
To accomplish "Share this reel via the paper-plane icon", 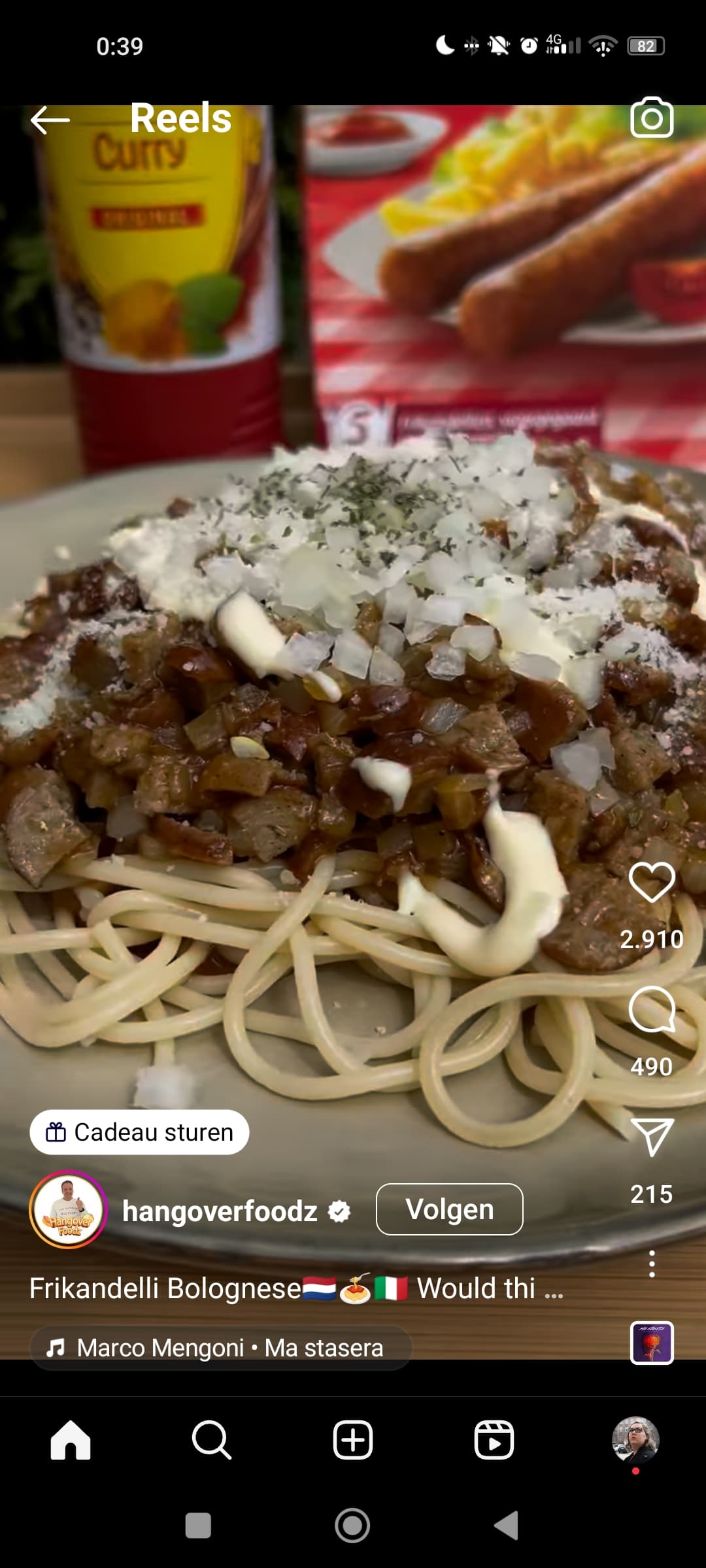I will point(652,1137).
